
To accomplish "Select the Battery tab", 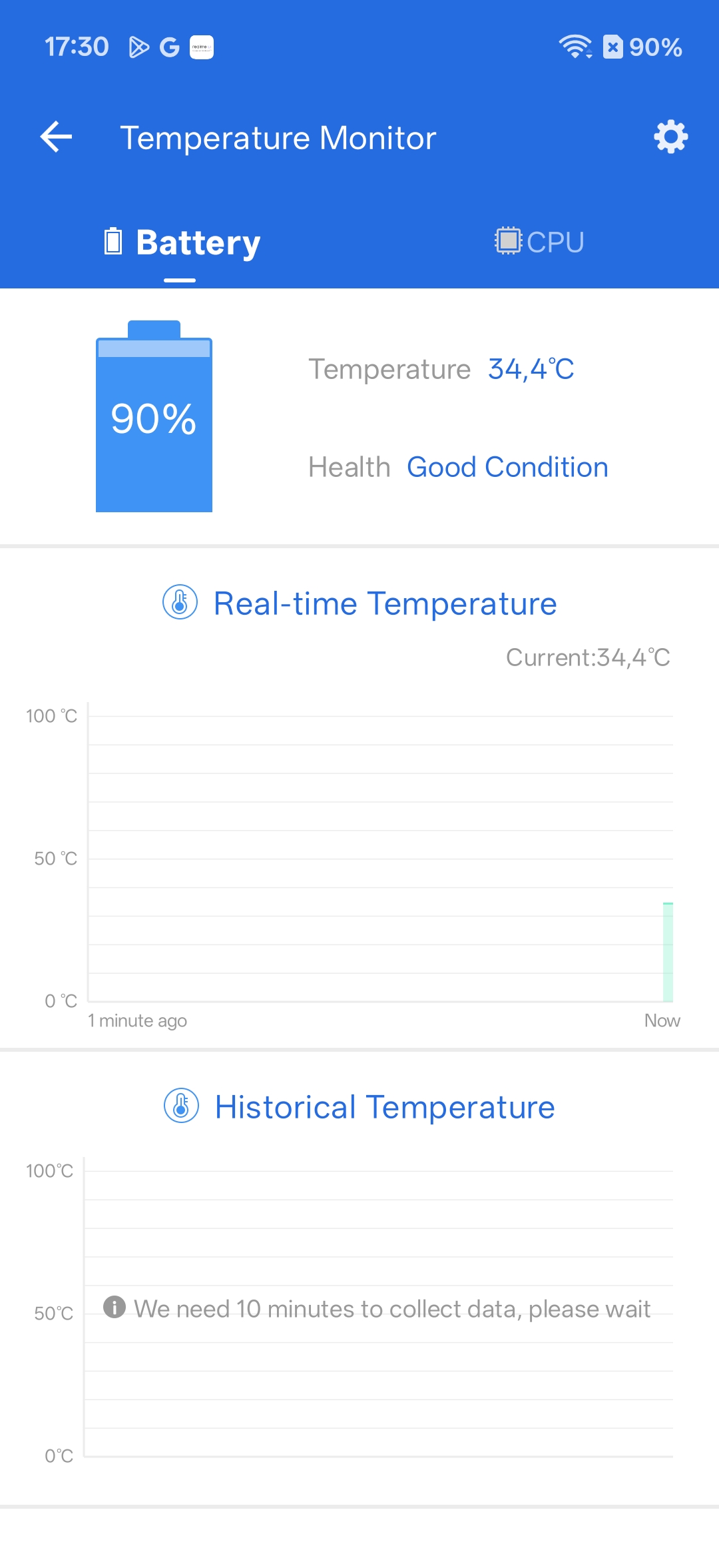I will pos(181,242).
